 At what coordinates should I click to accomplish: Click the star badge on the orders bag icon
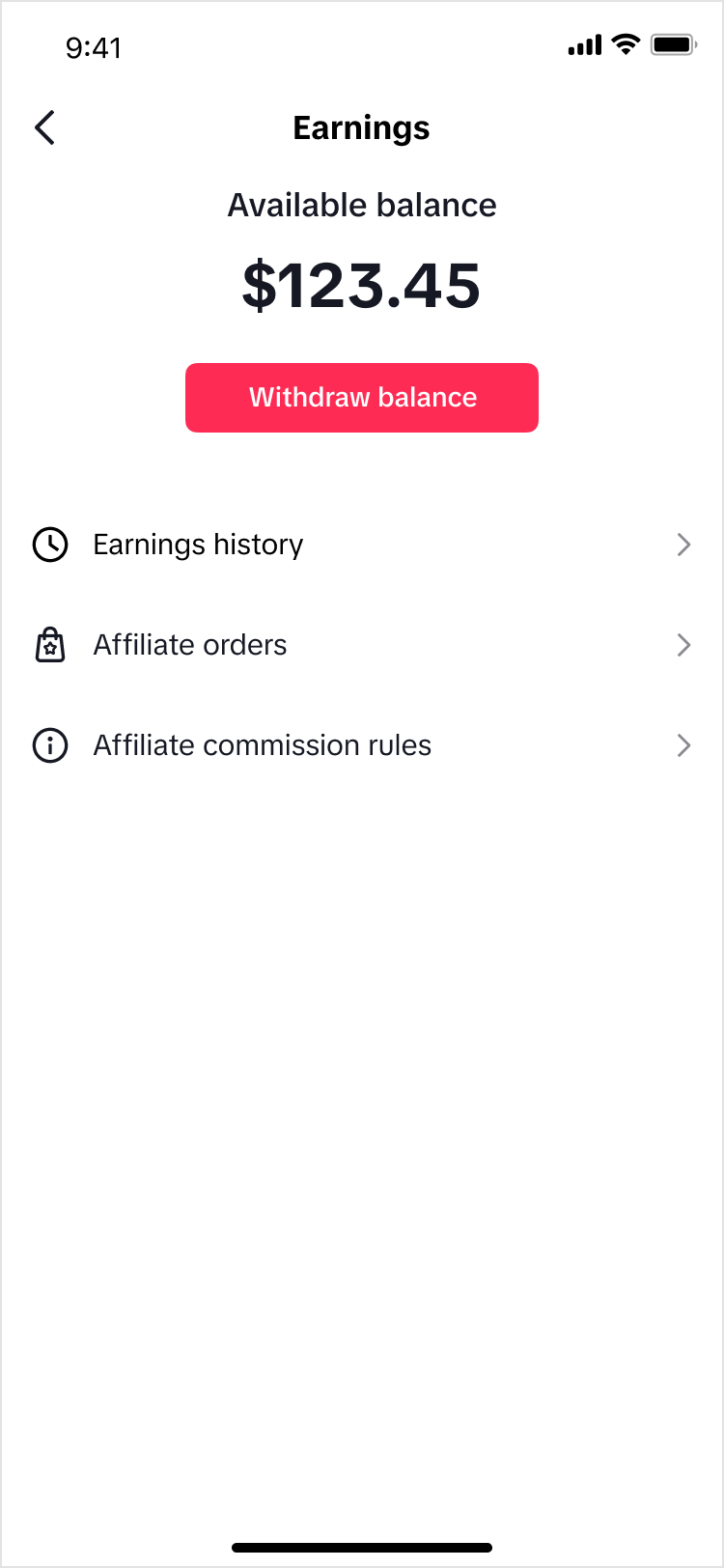(x=49, y=649)
